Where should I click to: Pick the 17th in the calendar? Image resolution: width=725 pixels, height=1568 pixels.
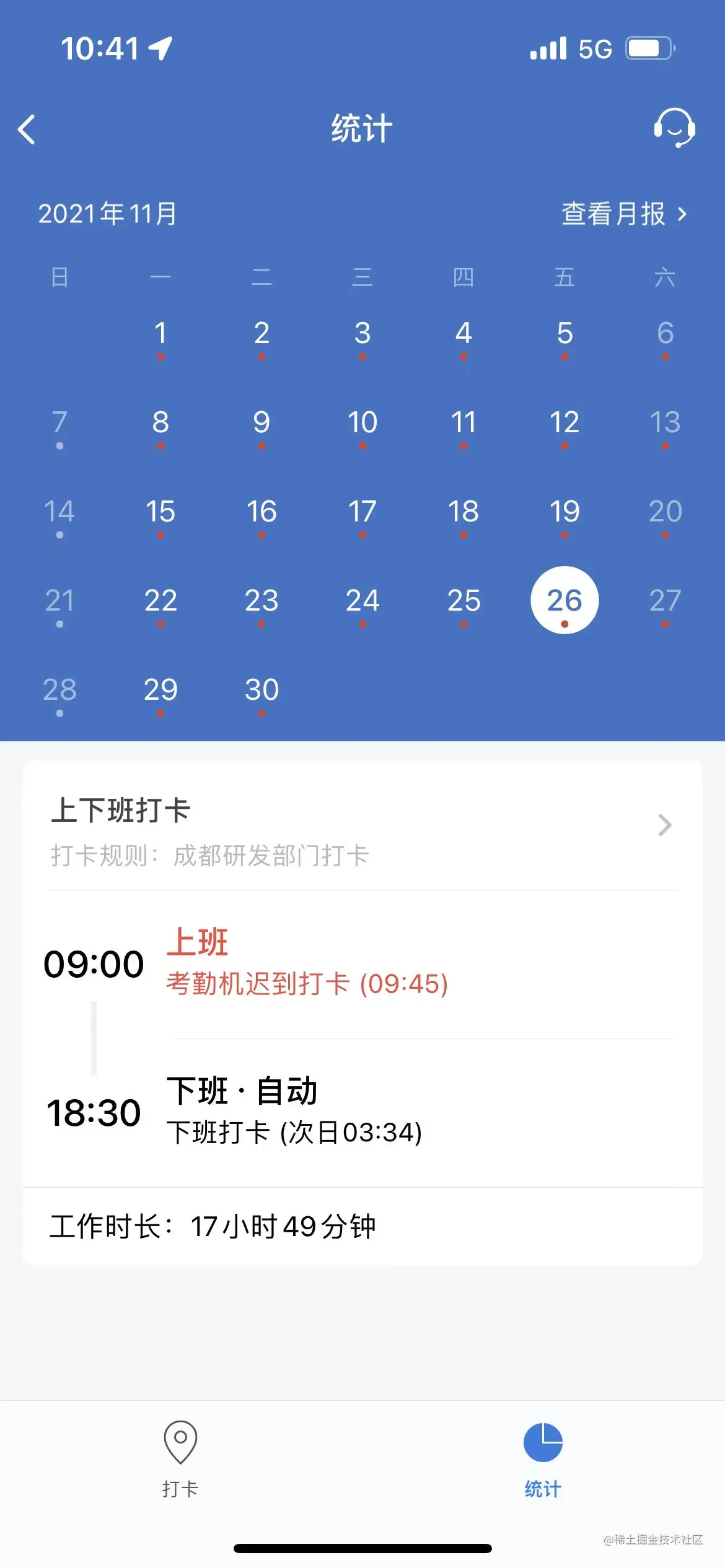(x=362, y=513)
